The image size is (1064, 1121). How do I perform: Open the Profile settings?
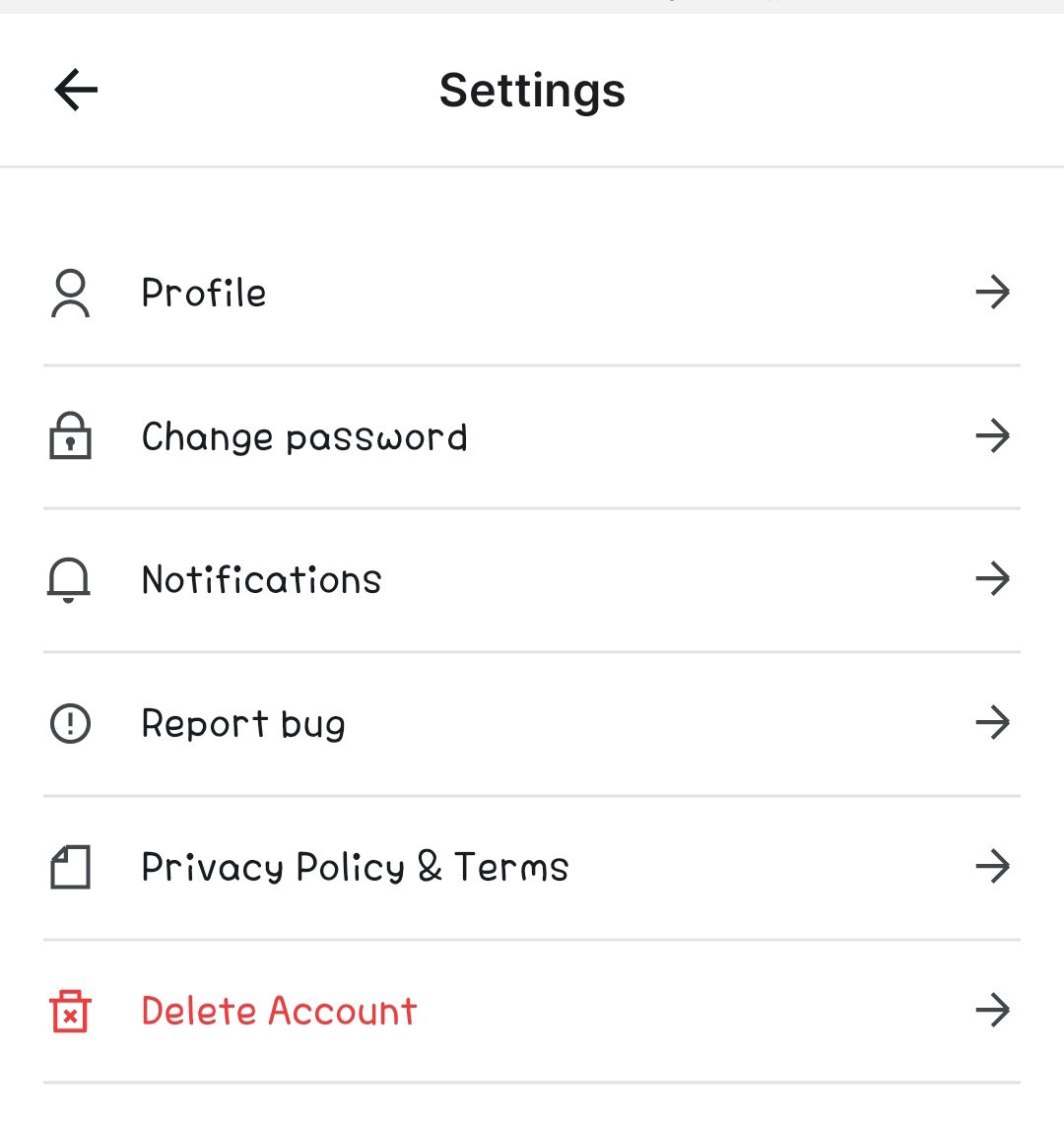point(204,293)
